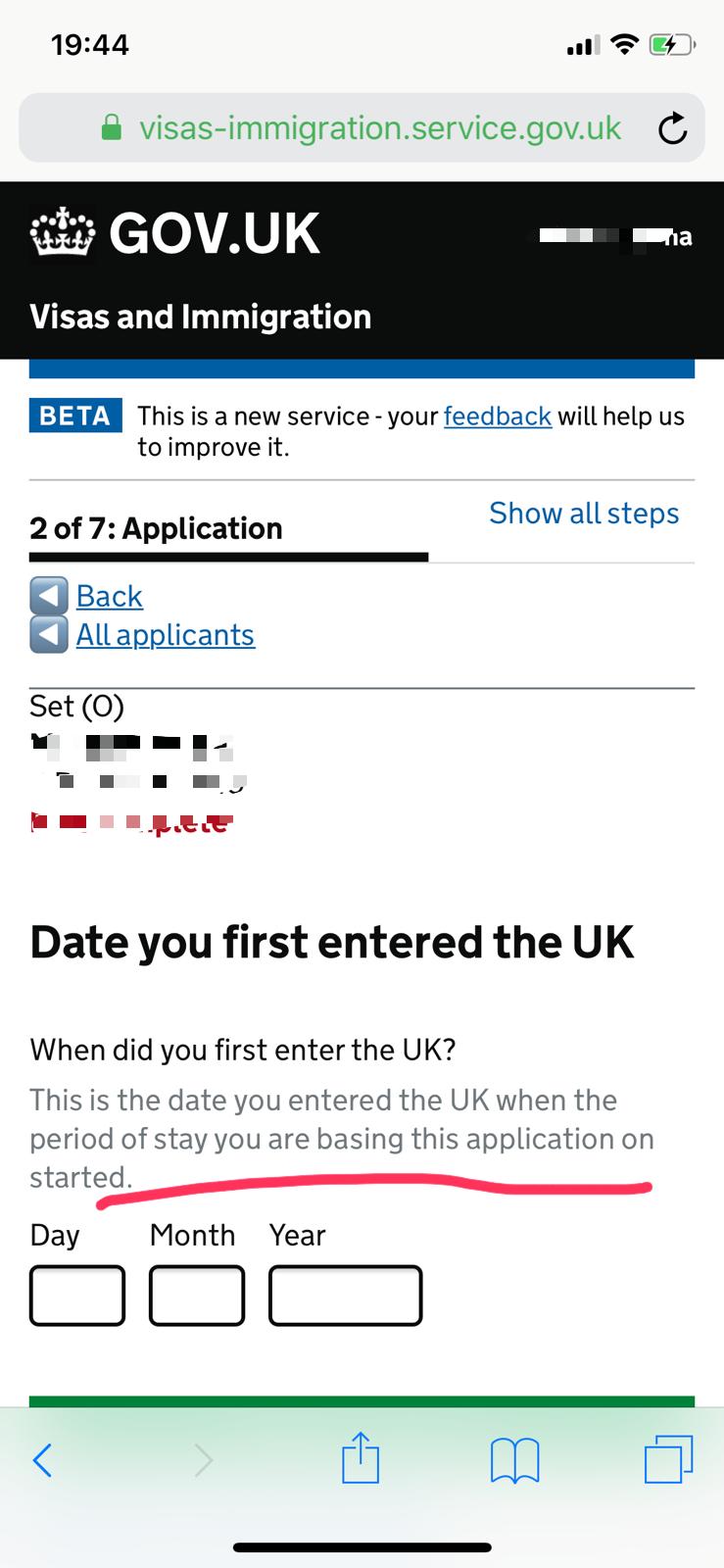724x1568 pixels.
Task: Open the Safari tabs overview
Action: [x=668, y=1458]
